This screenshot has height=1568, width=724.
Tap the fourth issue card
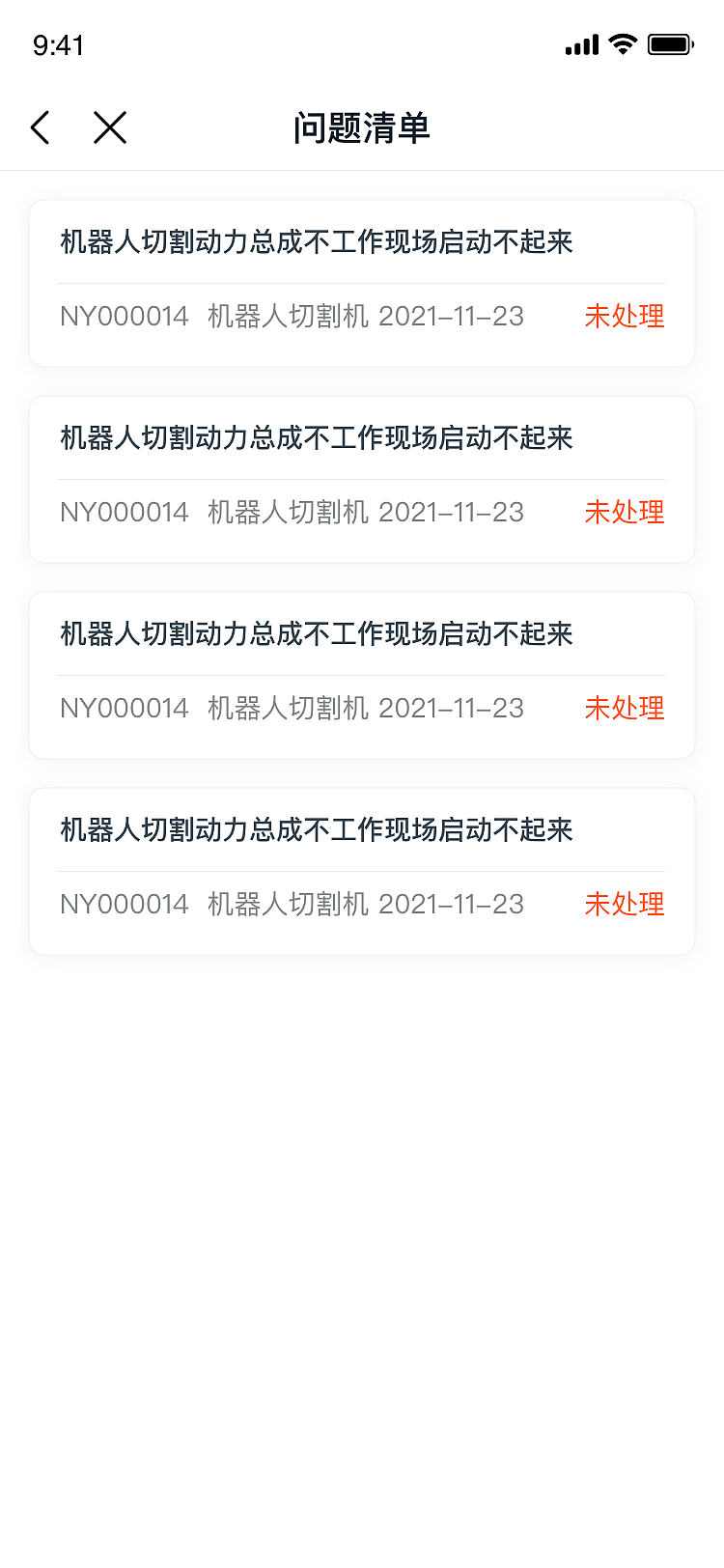(x=362, y=870)
